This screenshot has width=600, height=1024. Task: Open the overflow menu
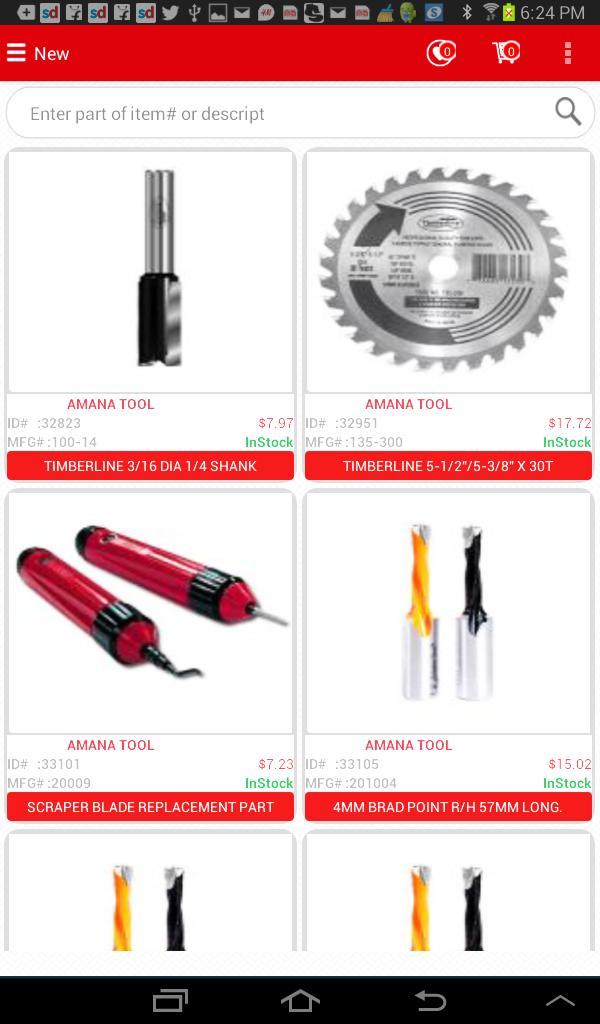[x=568, y=53]
